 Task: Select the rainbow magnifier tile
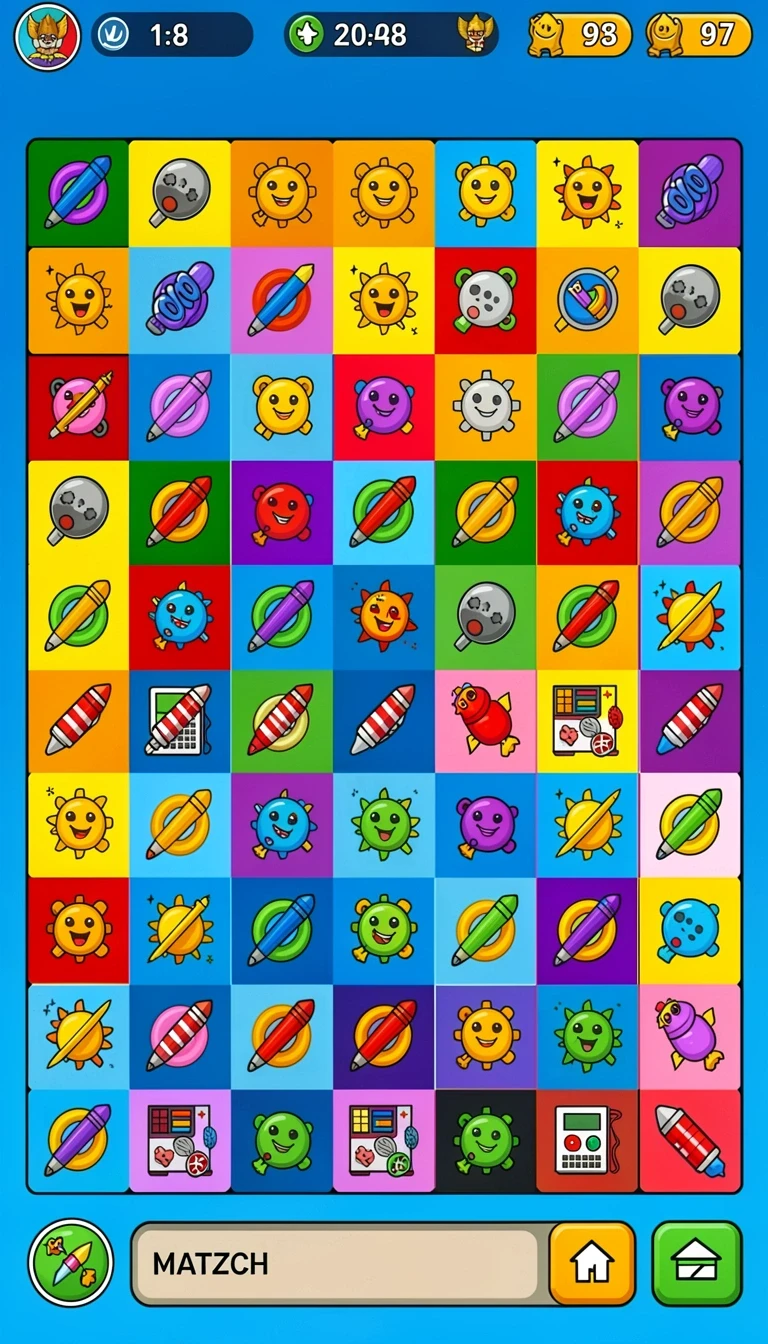click(587, 301)
